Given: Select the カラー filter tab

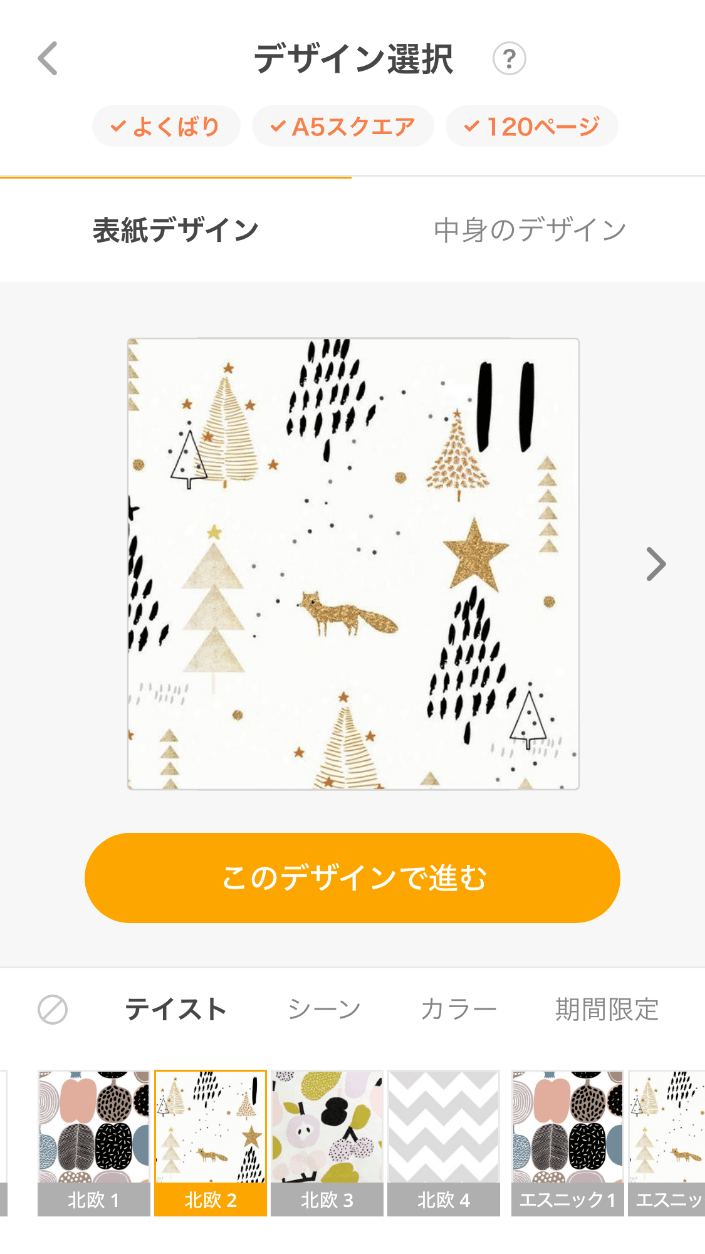Looking at the screenshot, I should click(x=458, y=1010).
